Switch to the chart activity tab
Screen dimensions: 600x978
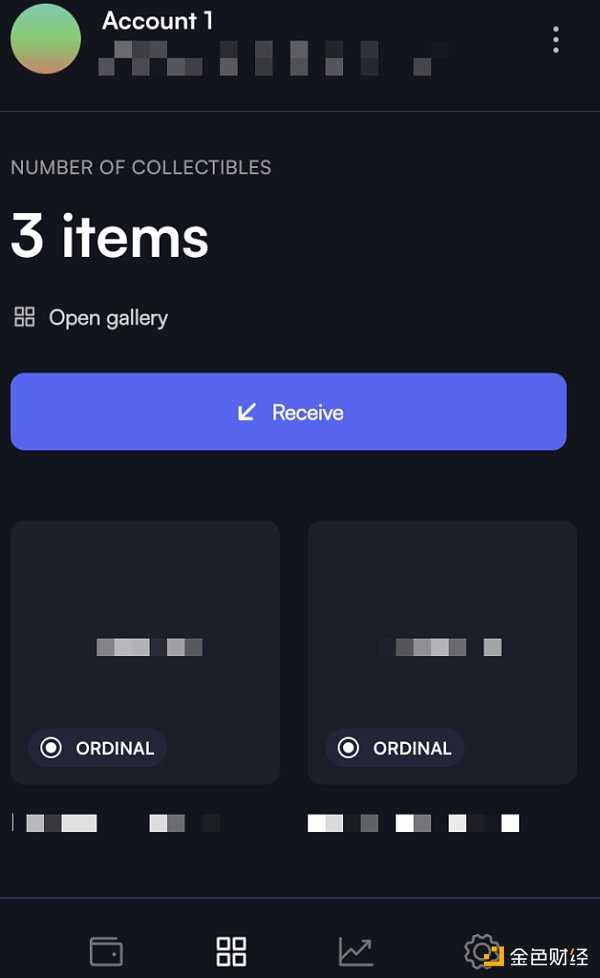(356, 950)
